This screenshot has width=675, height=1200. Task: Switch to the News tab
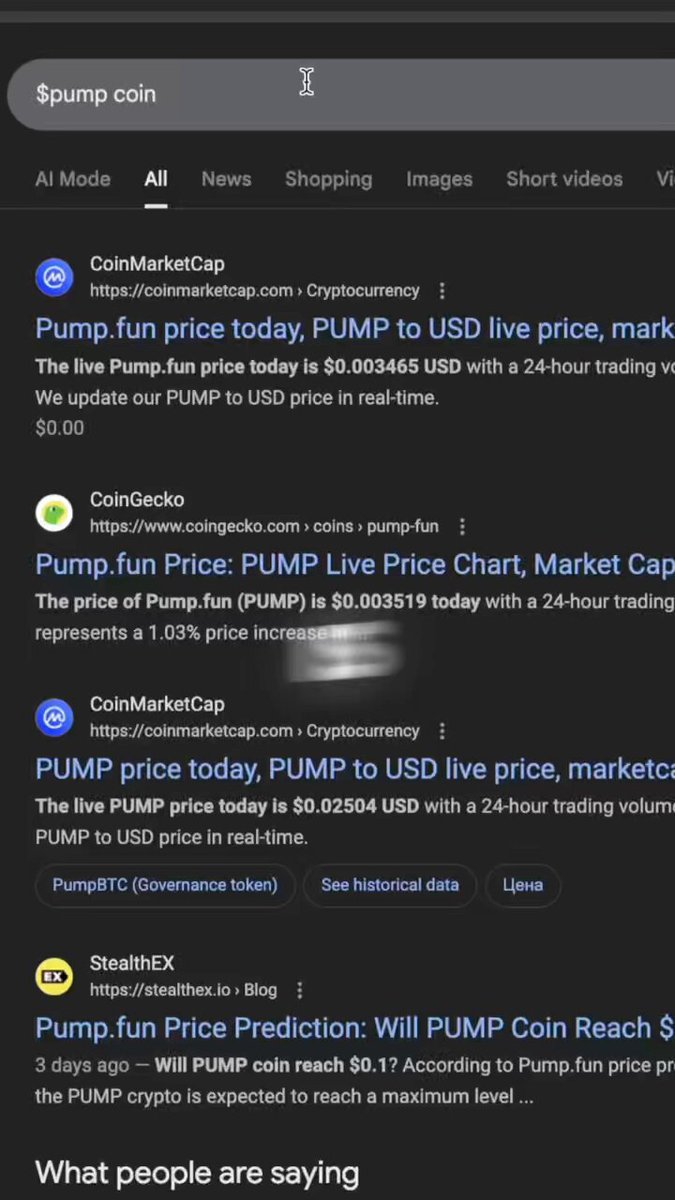pyautogui.click(x=226, y=179)
